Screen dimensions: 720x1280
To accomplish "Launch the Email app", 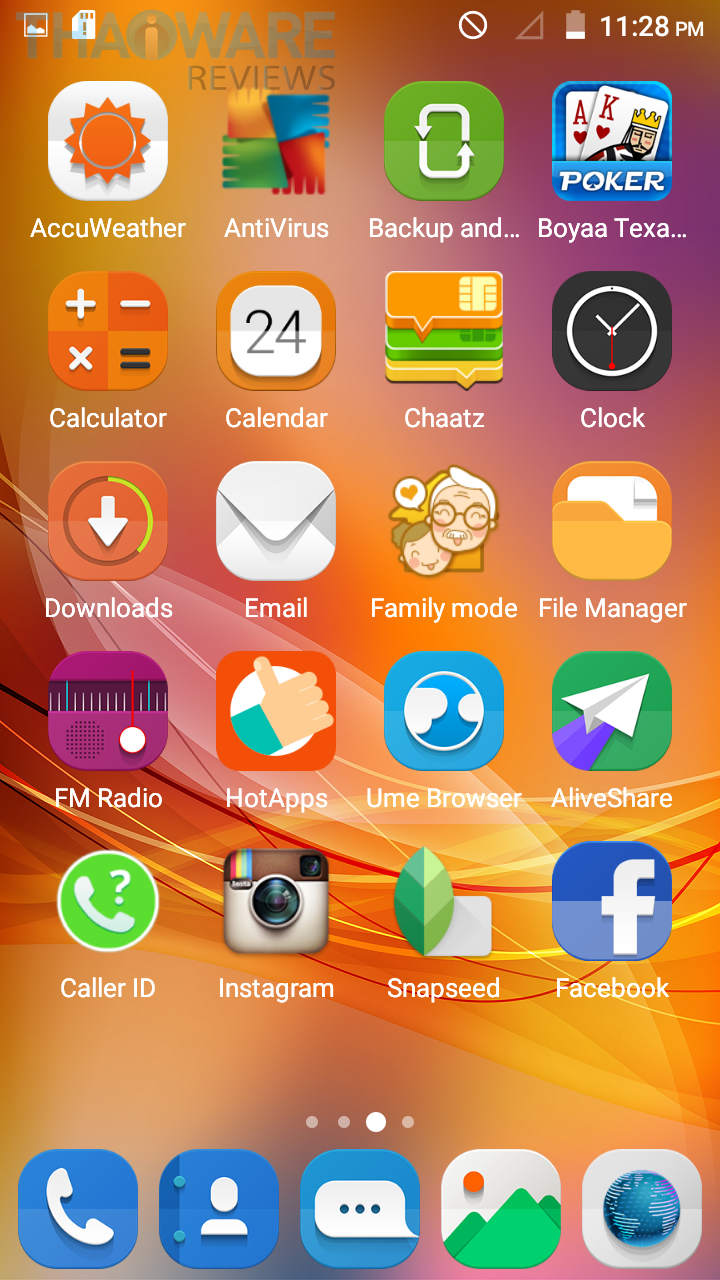I will pyautogui.click(x=276, y=521).
